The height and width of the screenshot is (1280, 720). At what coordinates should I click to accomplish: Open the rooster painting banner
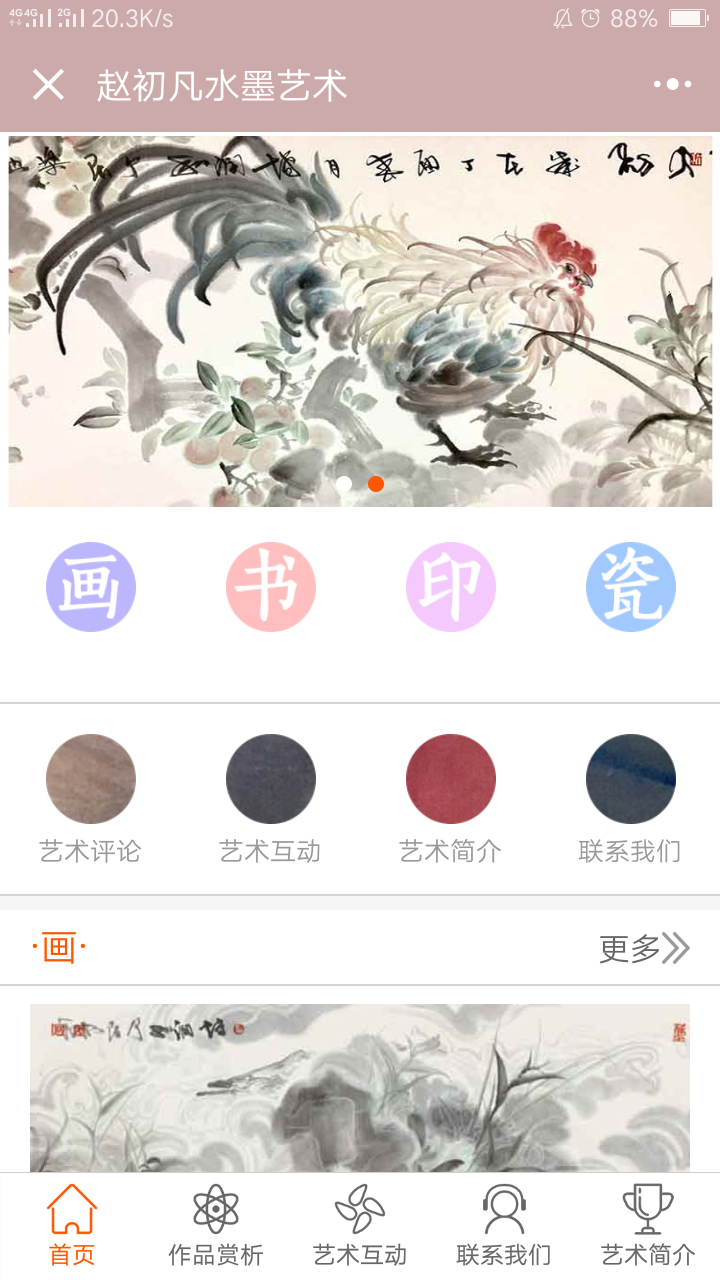360,320
